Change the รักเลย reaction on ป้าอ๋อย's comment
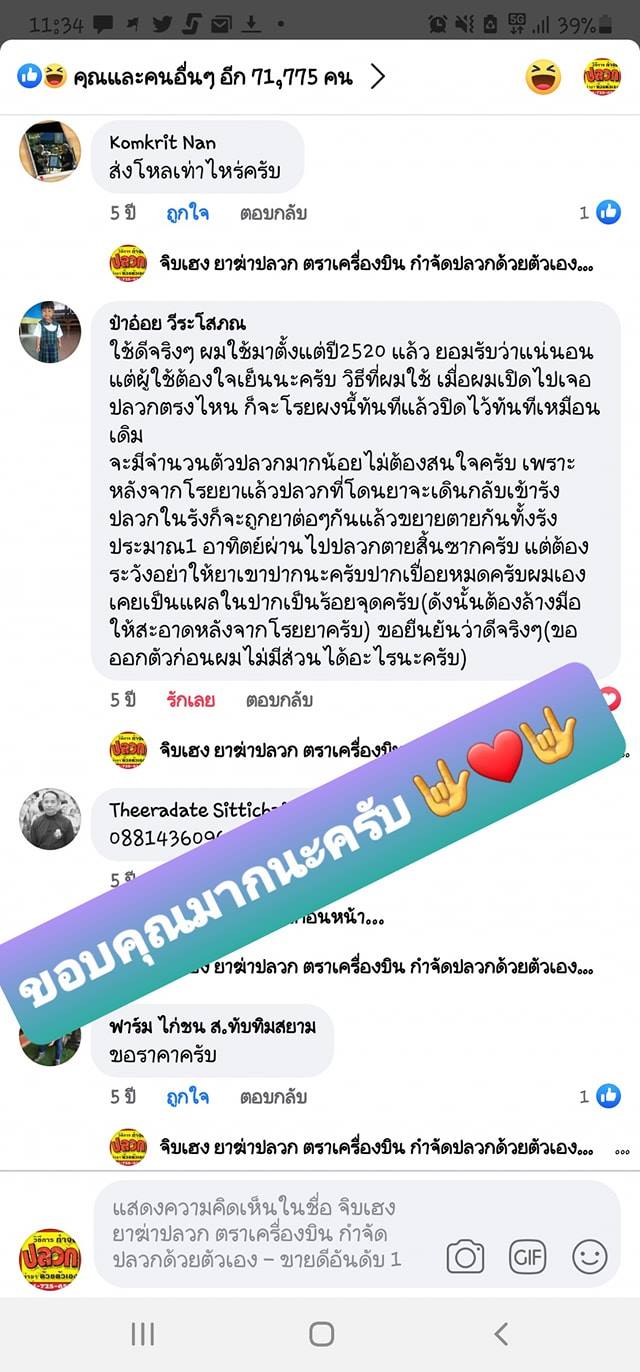Image resolution: width=640 pixels, height=1372 pixels. coord(190,700)
